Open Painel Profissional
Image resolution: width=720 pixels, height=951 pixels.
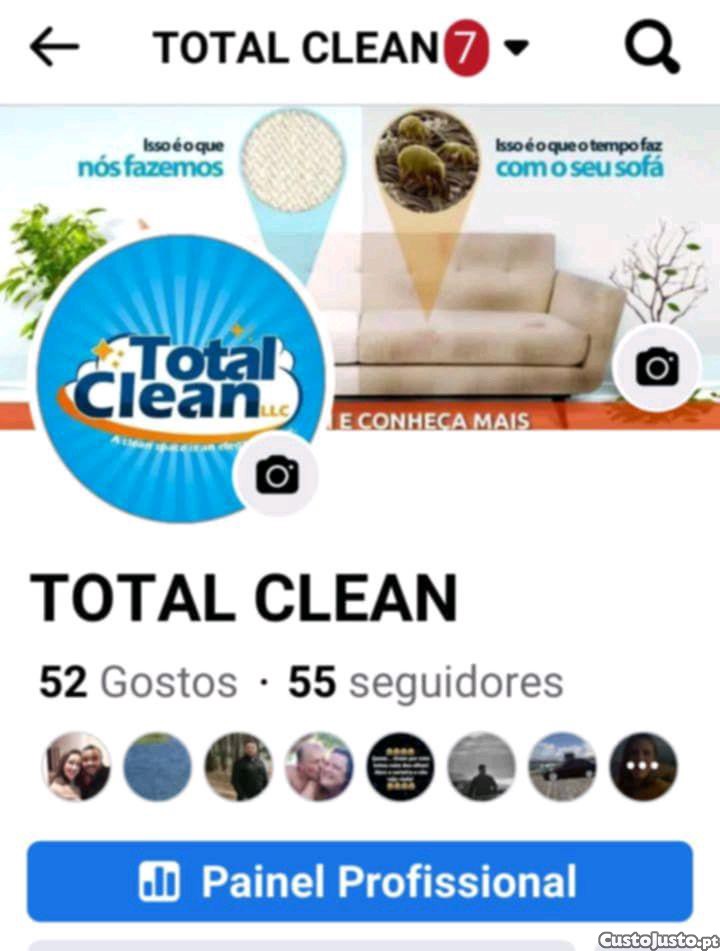[x=359, y=881]
